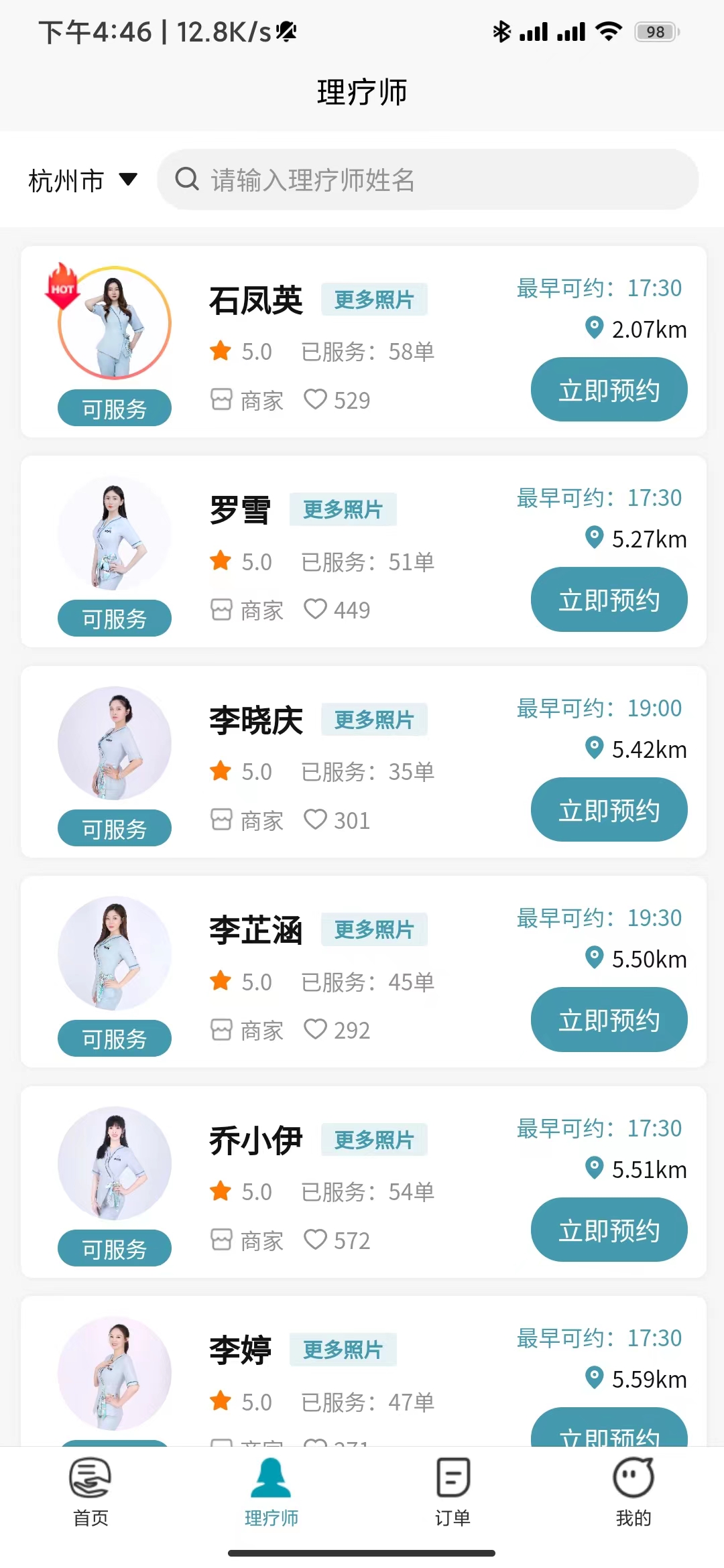
Task: Like 石凤英 via the heart icon
Action: (x=315, y=399)
